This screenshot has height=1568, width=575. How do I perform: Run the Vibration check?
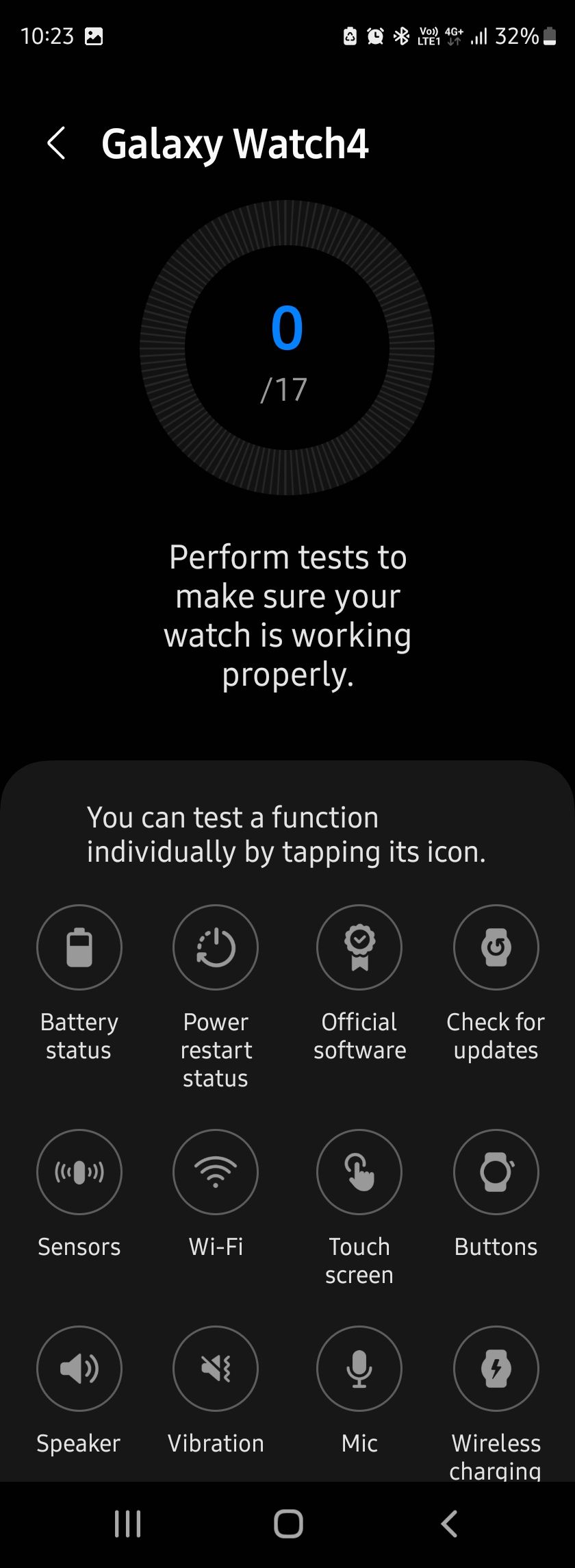[x=216, y=1368]
